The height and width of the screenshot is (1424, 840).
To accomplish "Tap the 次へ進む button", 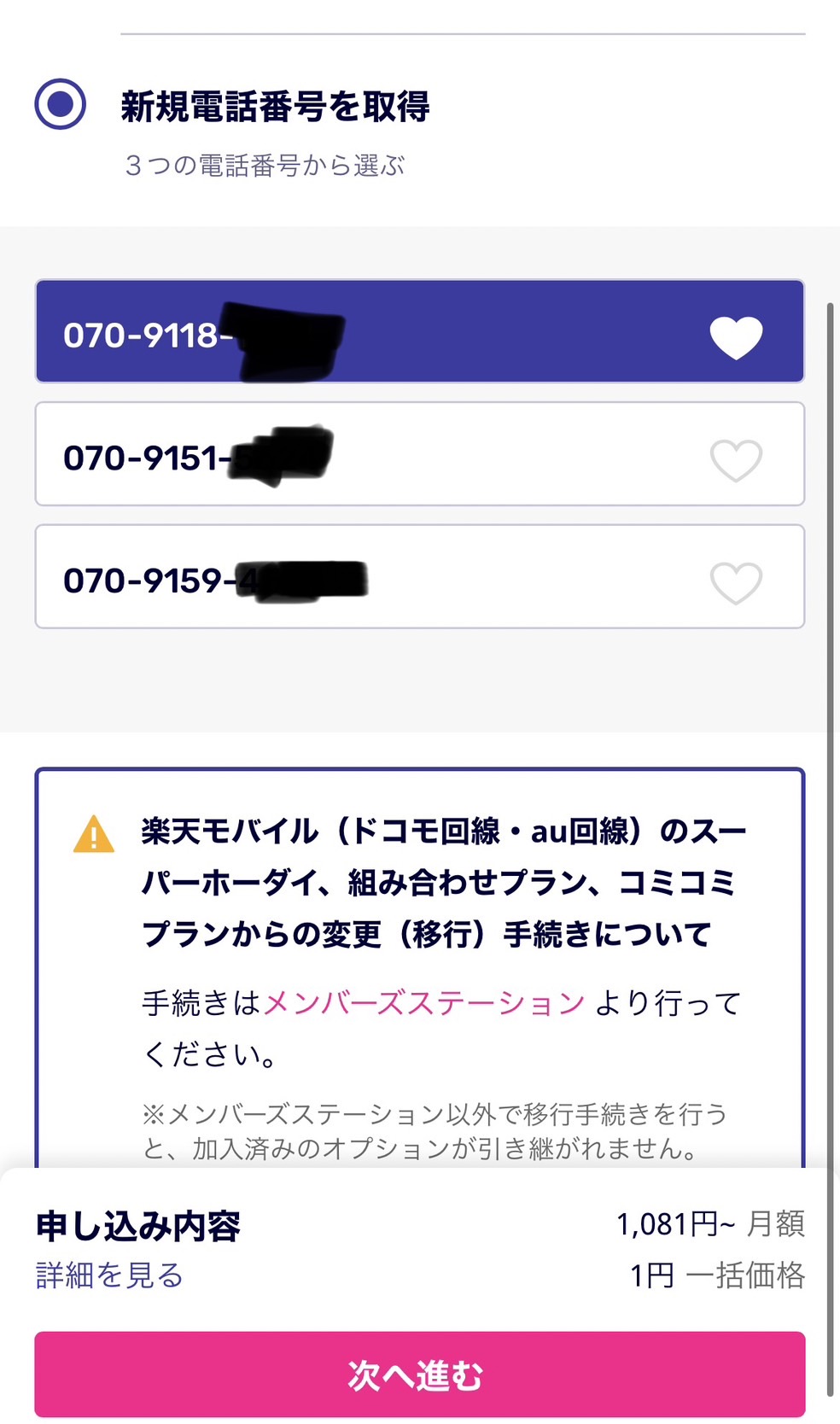I will (x=419, y=1374).
